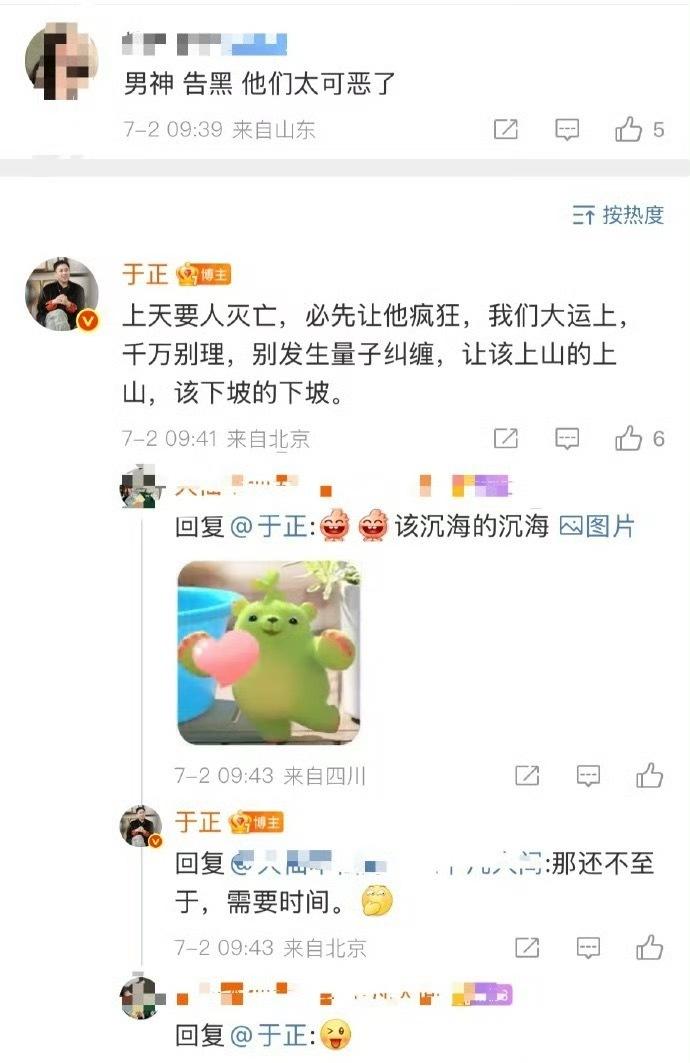Open the 图片 link in 该沉海的沉海 reply

tap(597, 526)
